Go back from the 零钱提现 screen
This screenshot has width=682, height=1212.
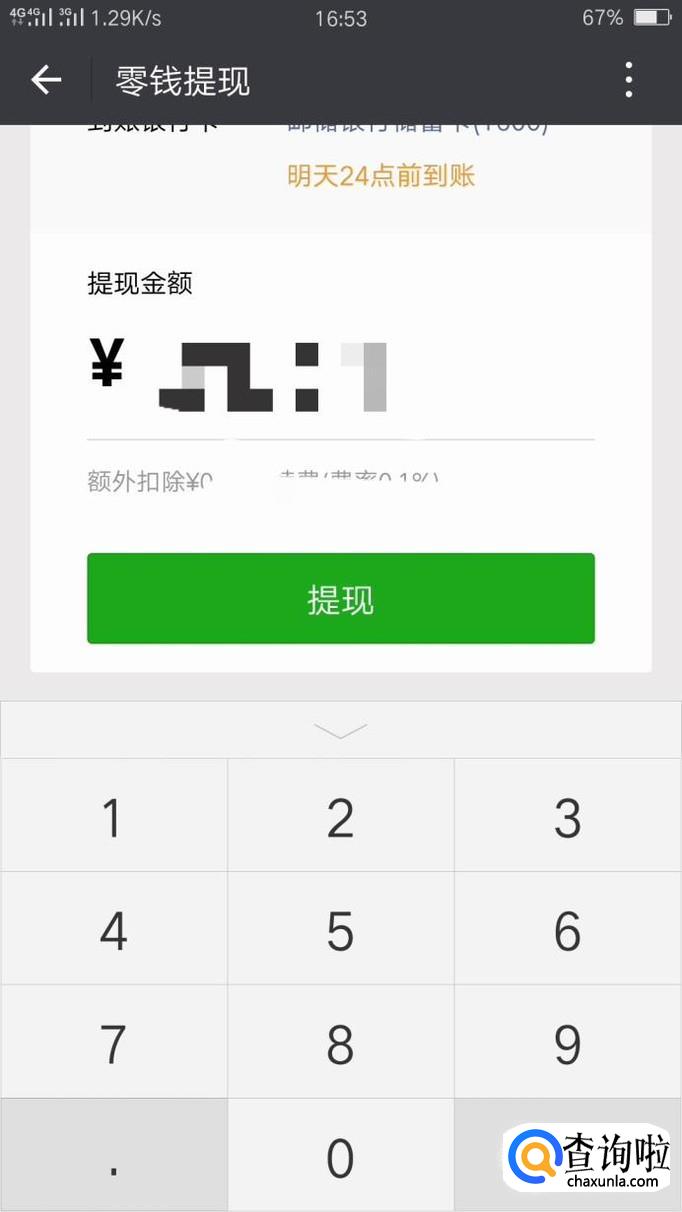click(46, 80)
